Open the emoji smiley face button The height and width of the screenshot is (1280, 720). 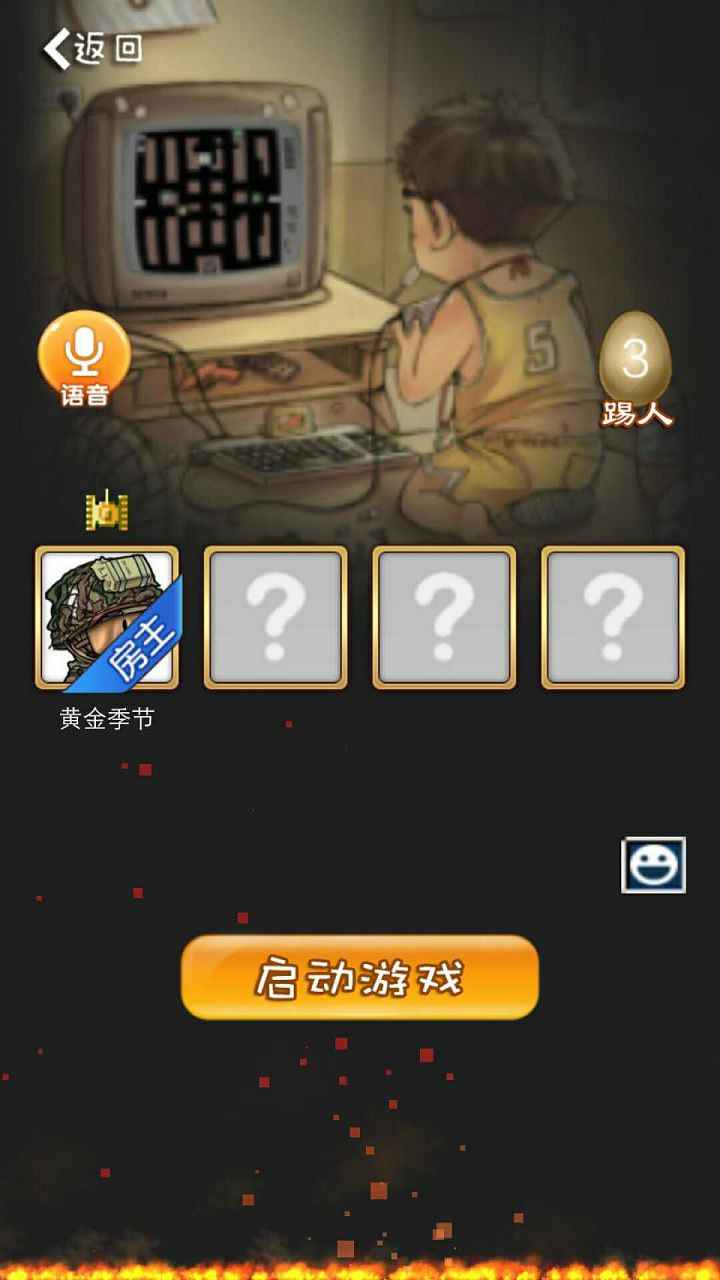[653, 865]
